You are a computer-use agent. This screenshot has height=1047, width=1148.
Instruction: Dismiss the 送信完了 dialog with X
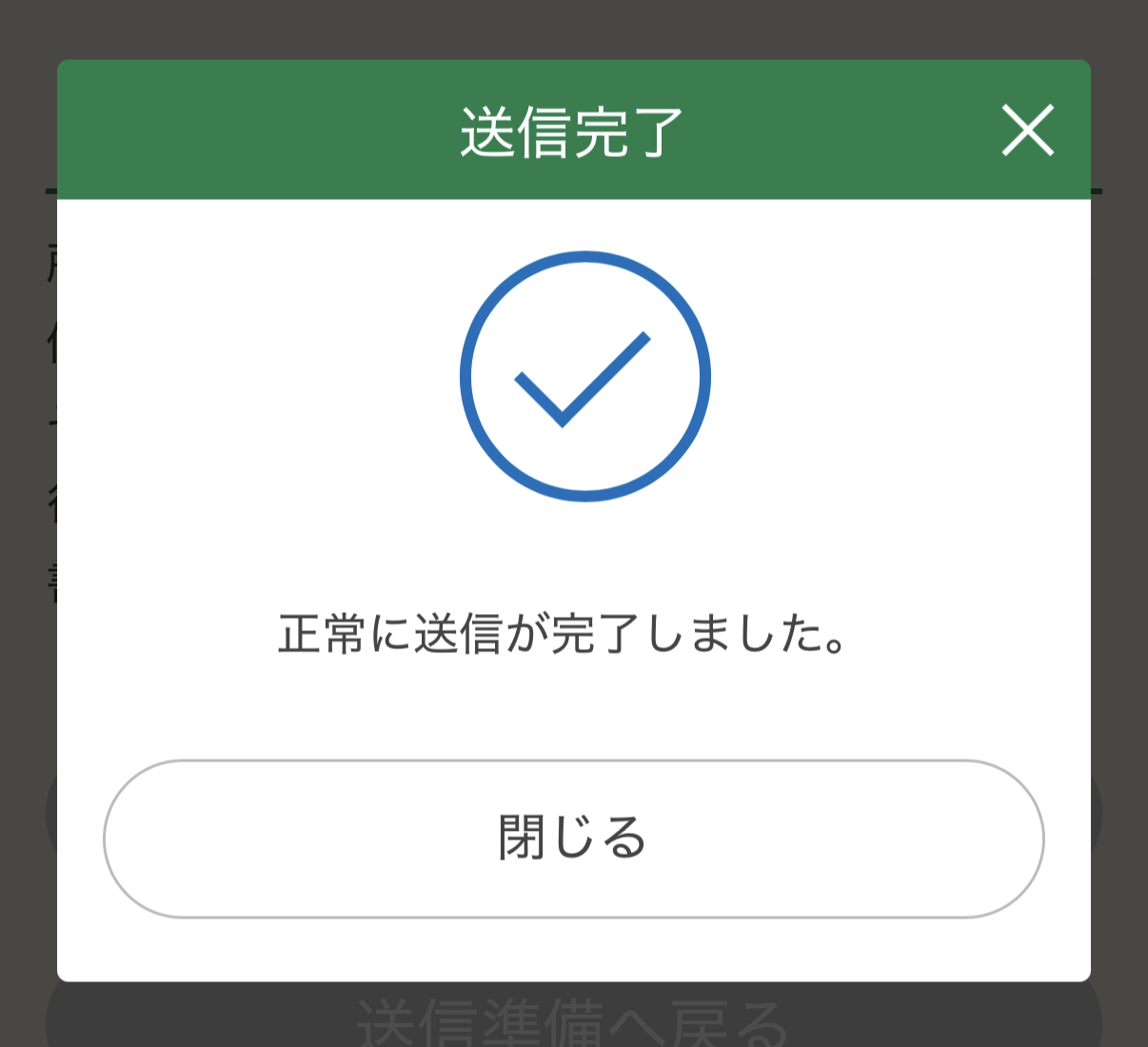(1028, 130)
